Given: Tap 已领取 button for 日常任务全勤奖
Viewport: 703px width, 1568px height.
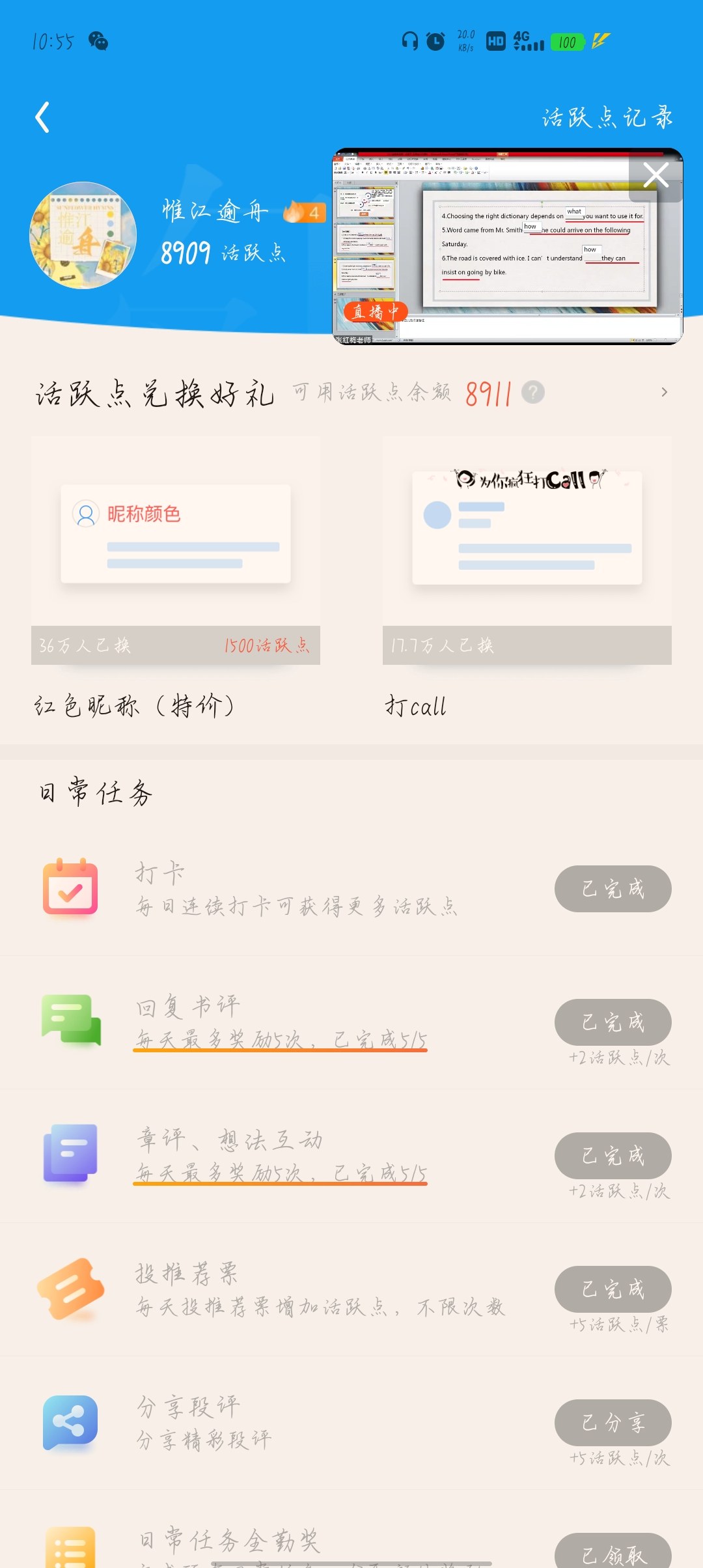Looking at the screenshot, I should [613, 1553].
